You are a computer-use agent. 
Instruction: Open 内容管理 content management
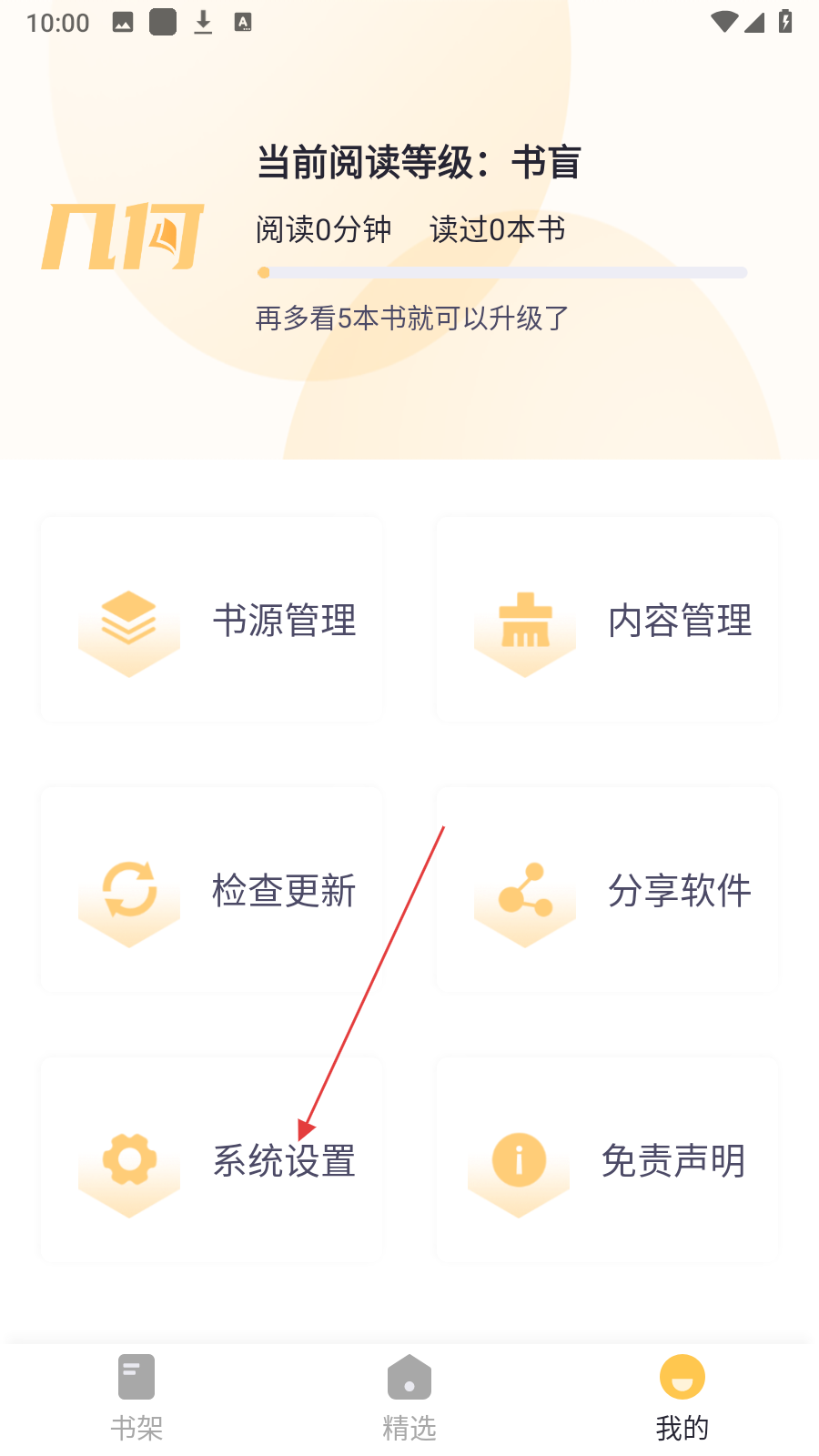607,621
